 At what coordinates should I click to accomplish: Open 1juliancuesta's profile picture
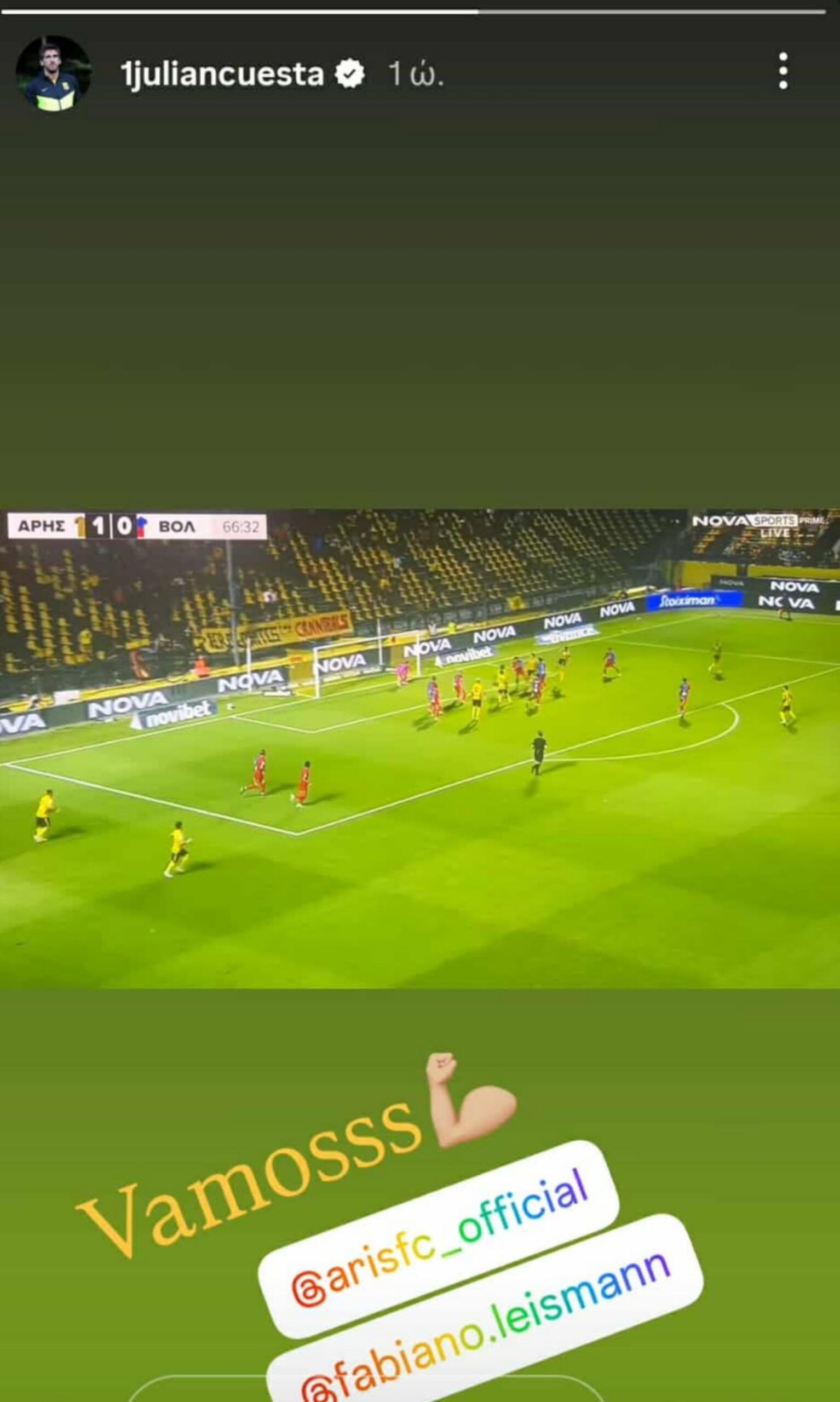pos(54,73)
